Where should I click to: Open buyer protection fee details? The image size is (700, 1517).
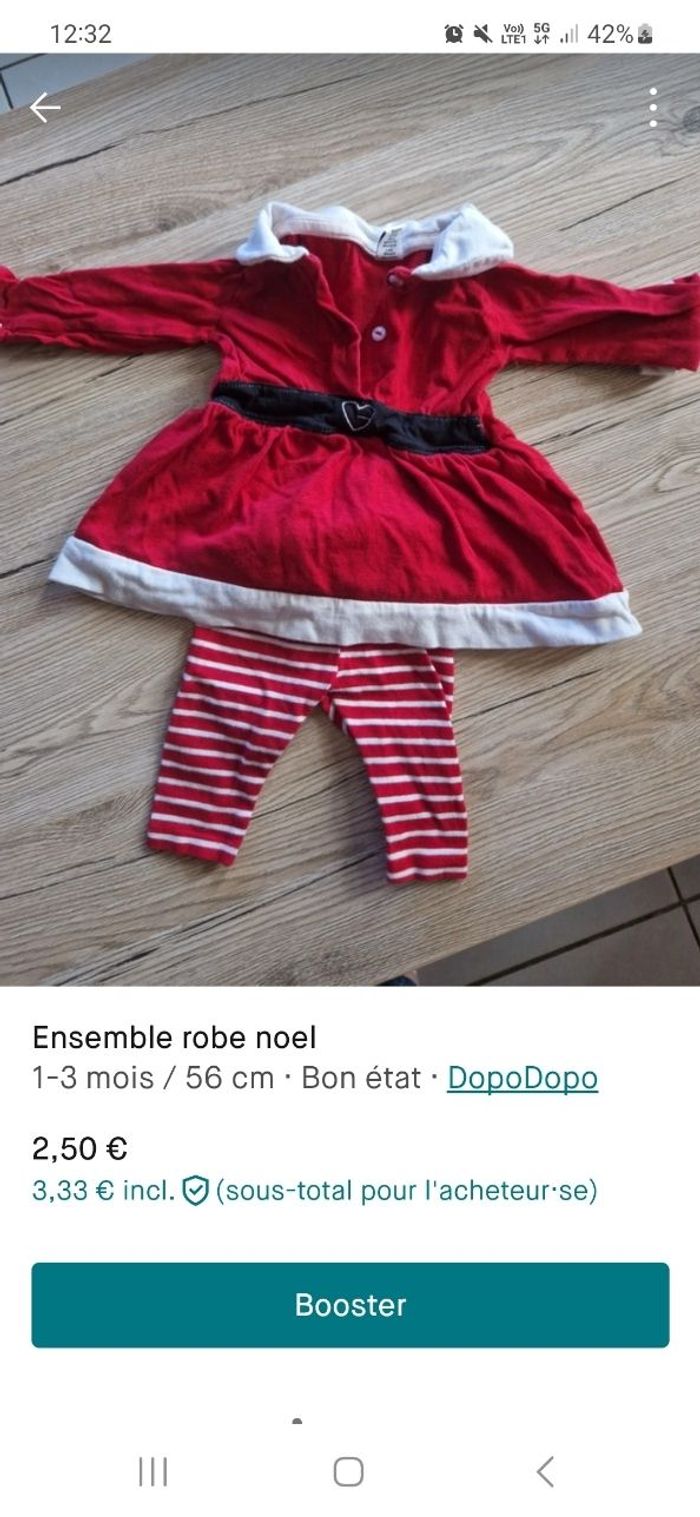(195, 1191)
